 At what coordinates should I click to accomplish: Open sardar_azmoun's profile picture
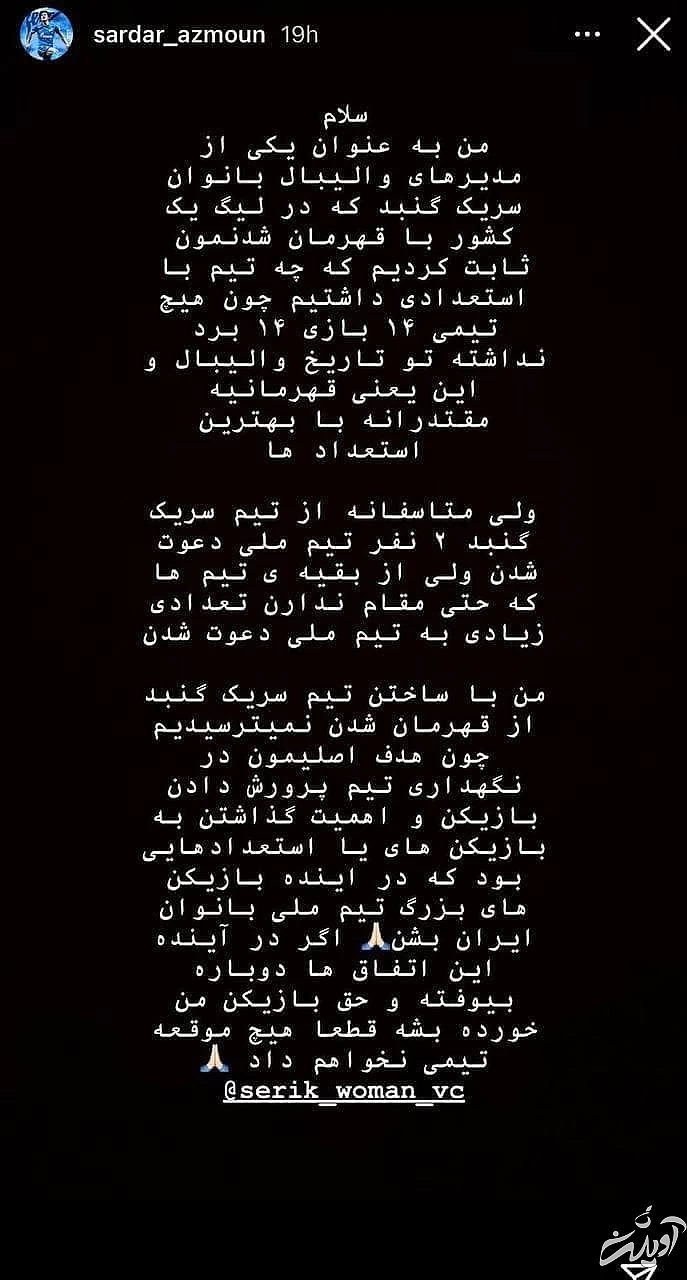pyautogui.click(x=46, y=35)
